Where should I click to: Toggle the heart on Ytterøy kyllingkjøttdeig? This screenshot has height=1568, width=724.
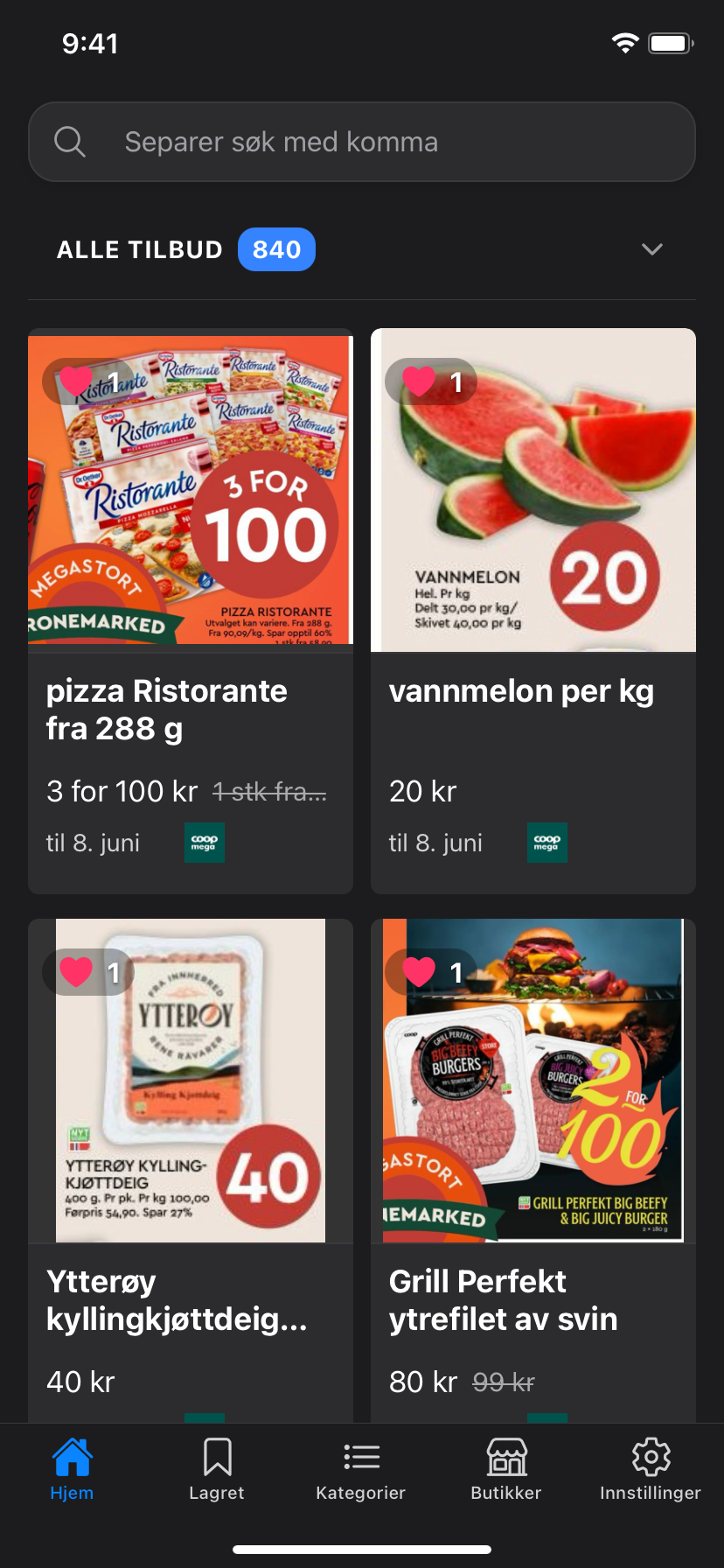(x=77, y=972)
